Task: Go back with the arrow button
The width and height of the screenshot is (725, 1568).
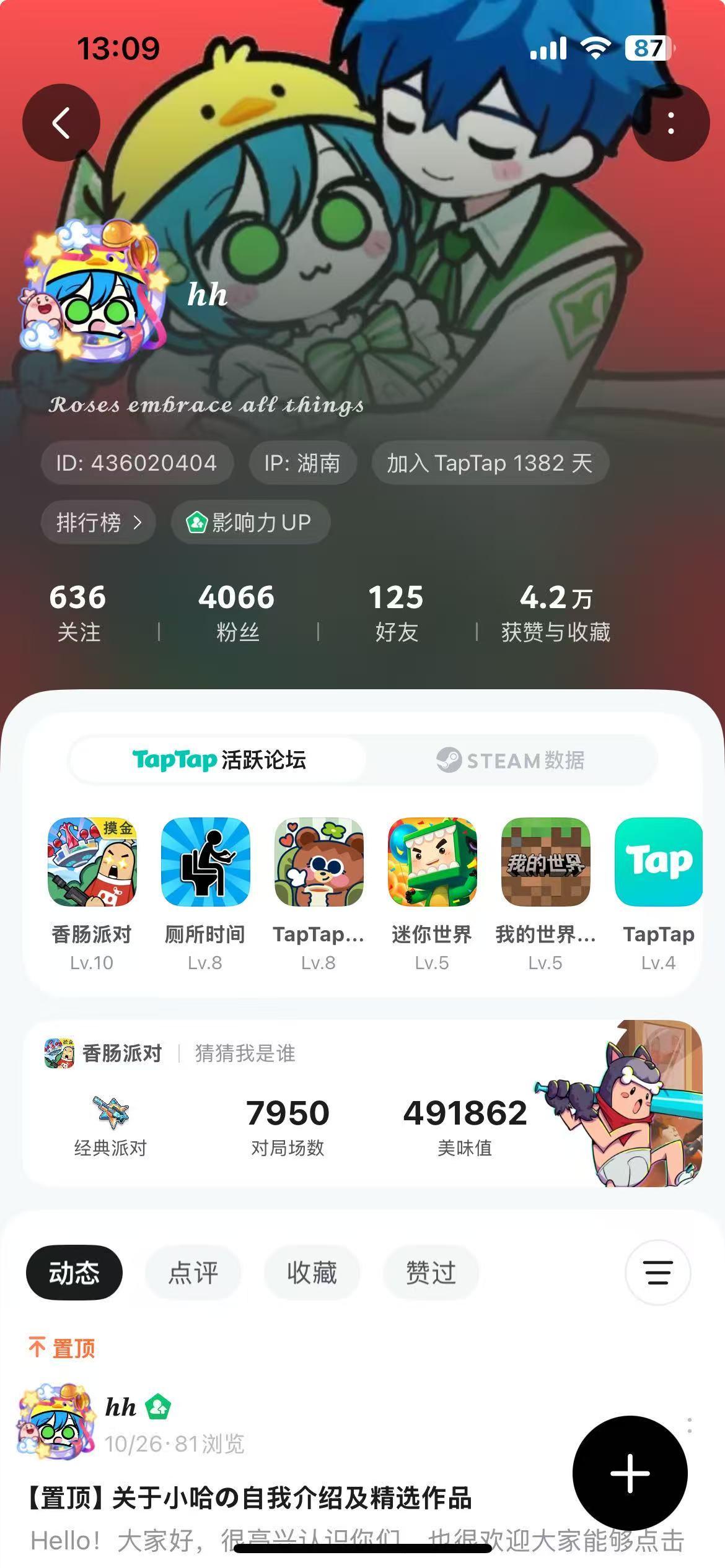Action: click(60, 123)
